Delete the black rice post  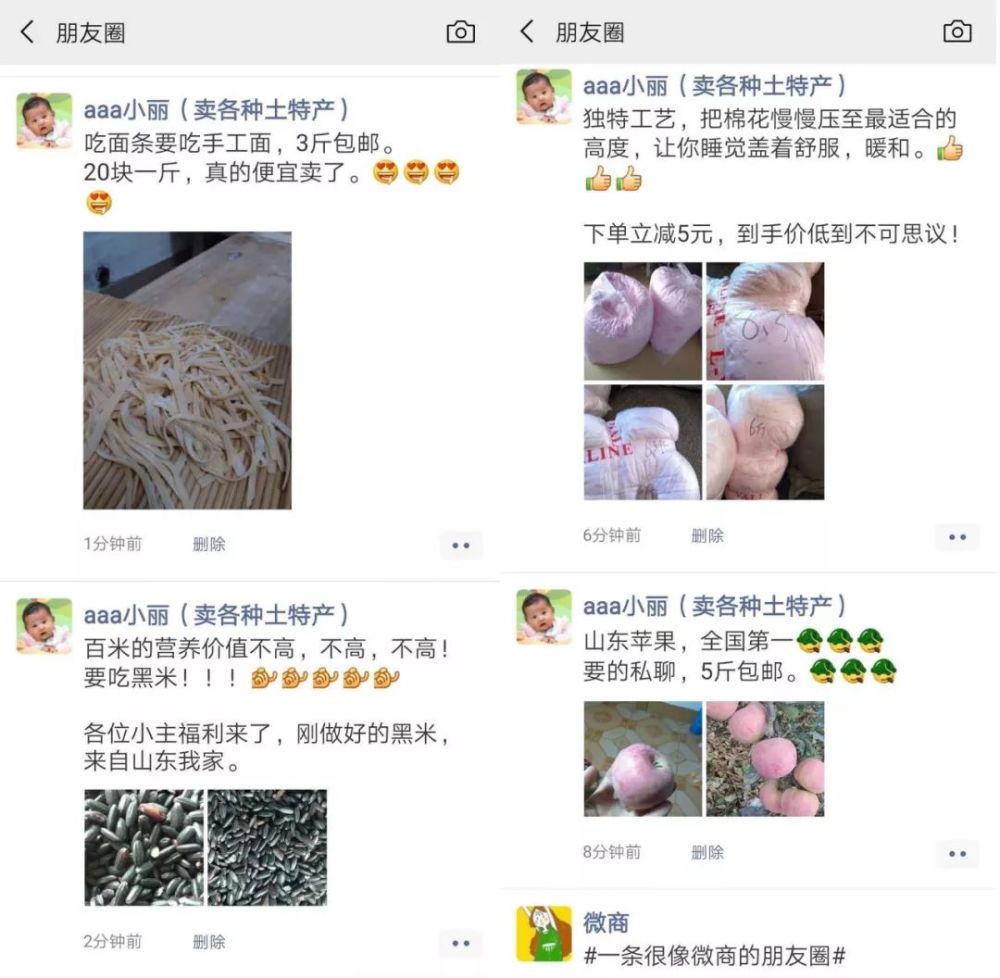click(209, 941)
